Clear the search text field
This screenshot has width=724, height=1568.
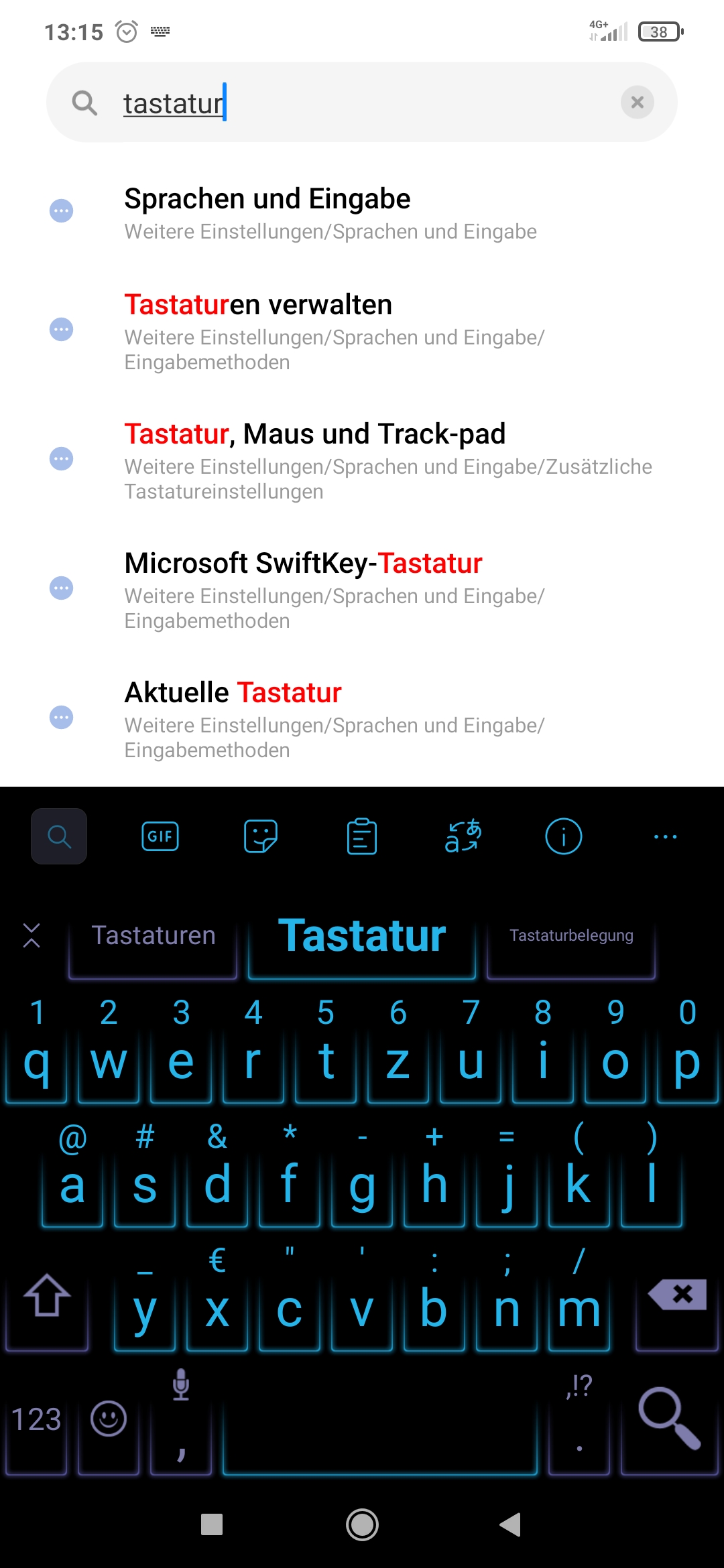coord(637,103)
